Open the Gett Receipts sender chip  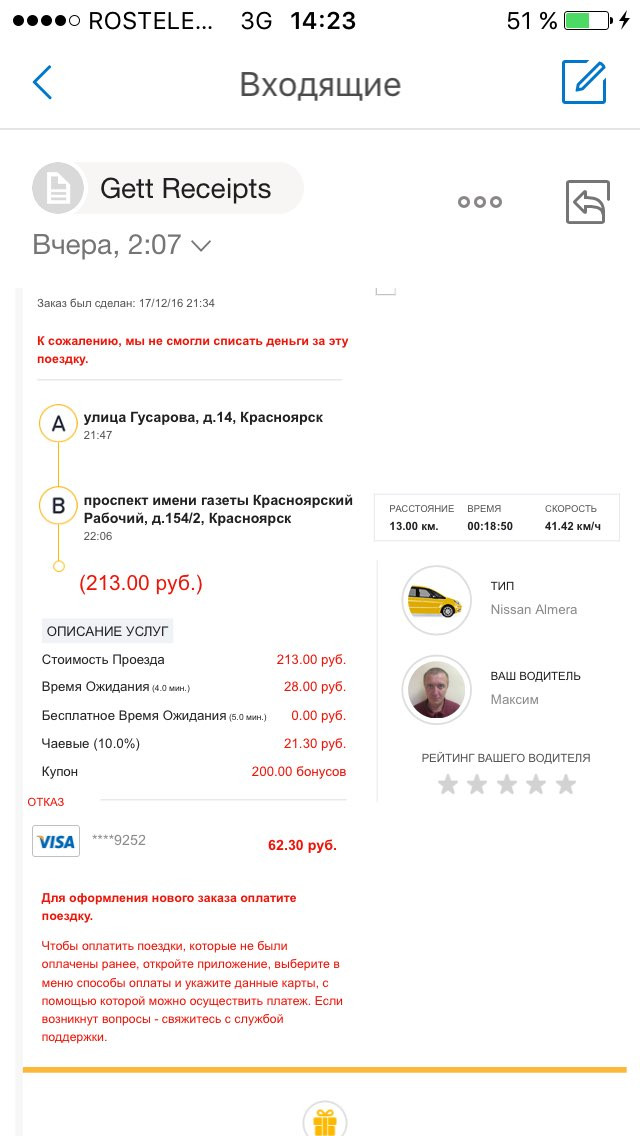point(167,188)
